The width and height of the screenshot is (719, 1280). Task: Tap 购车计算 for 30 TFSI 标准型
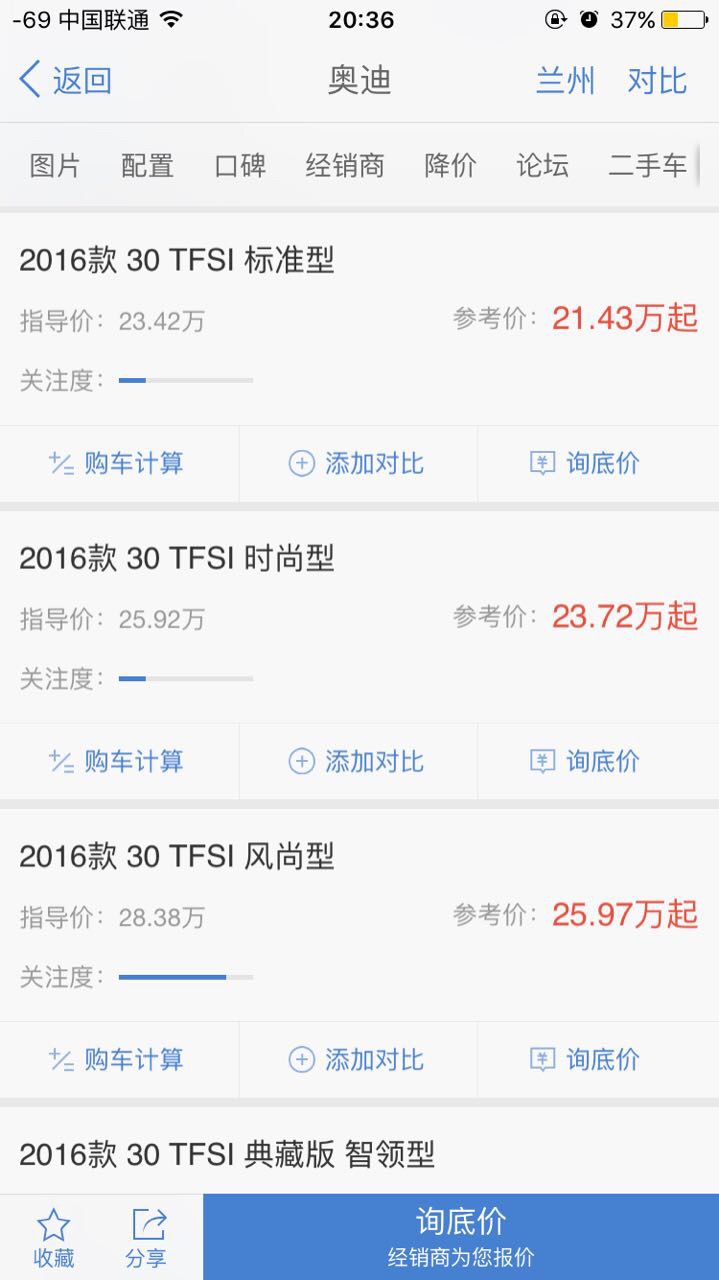[119, 463]
